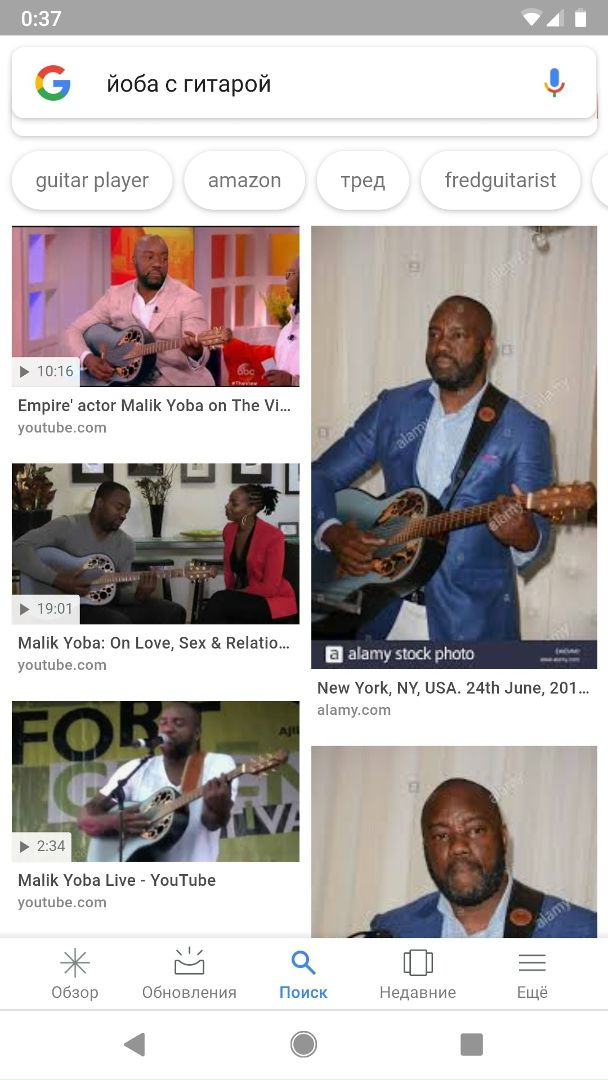Open the 10:16 video from The View

pyautogui.click(x=155, y=306)
